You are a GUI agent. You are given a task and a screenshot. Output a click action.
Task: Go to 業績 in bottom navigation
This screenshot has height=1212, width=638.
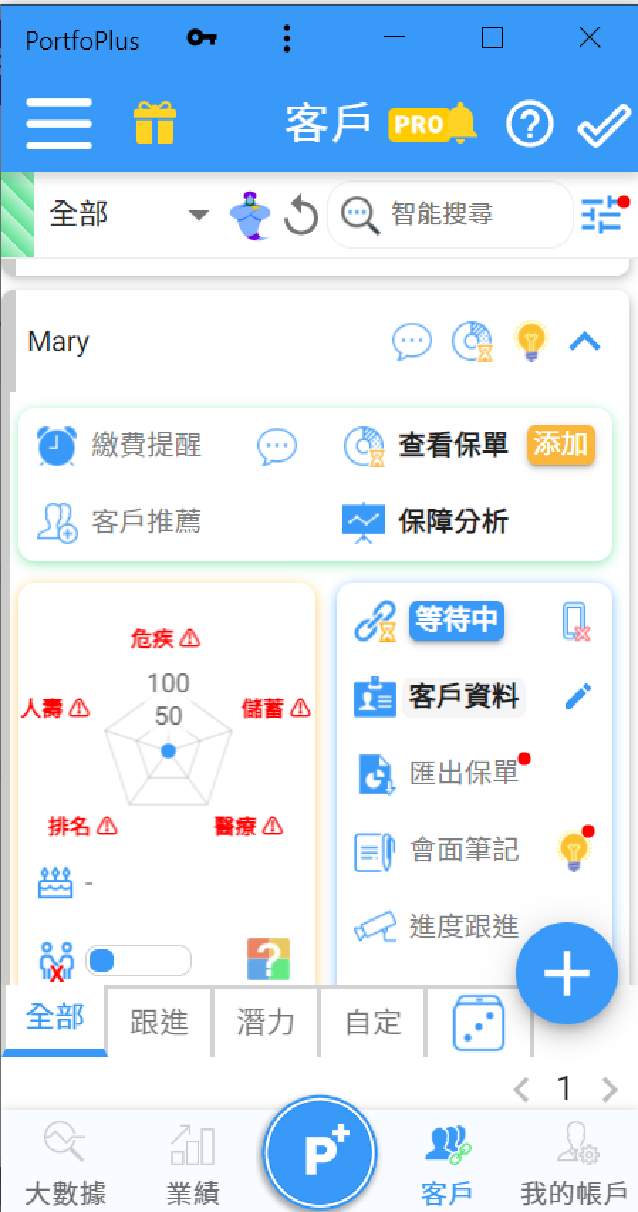click(x=192, y=1164)
